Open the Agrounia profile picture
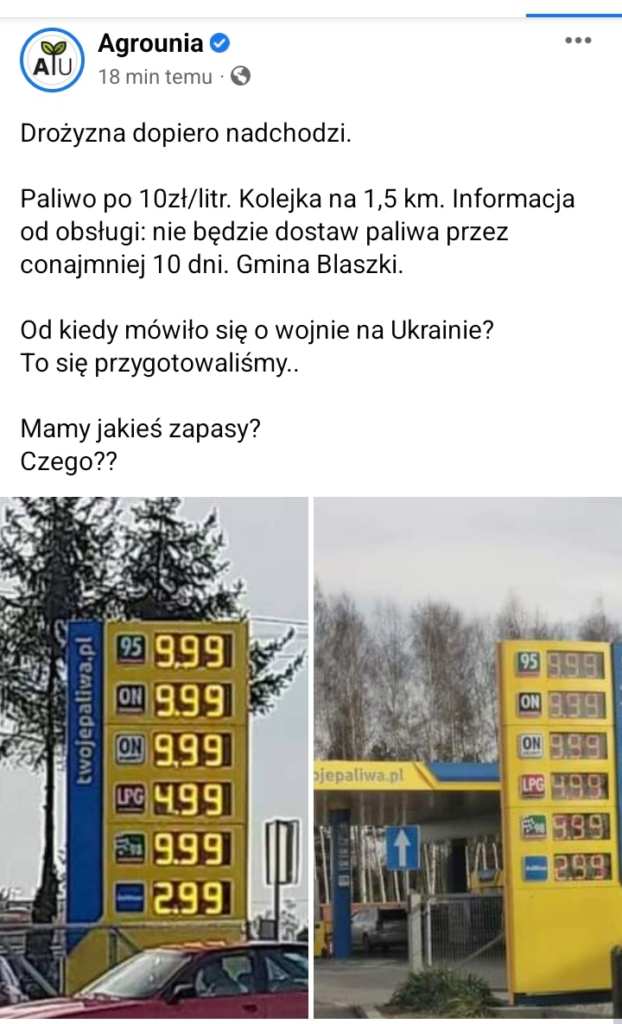622x1024 pixels. (x=52, y=60)
